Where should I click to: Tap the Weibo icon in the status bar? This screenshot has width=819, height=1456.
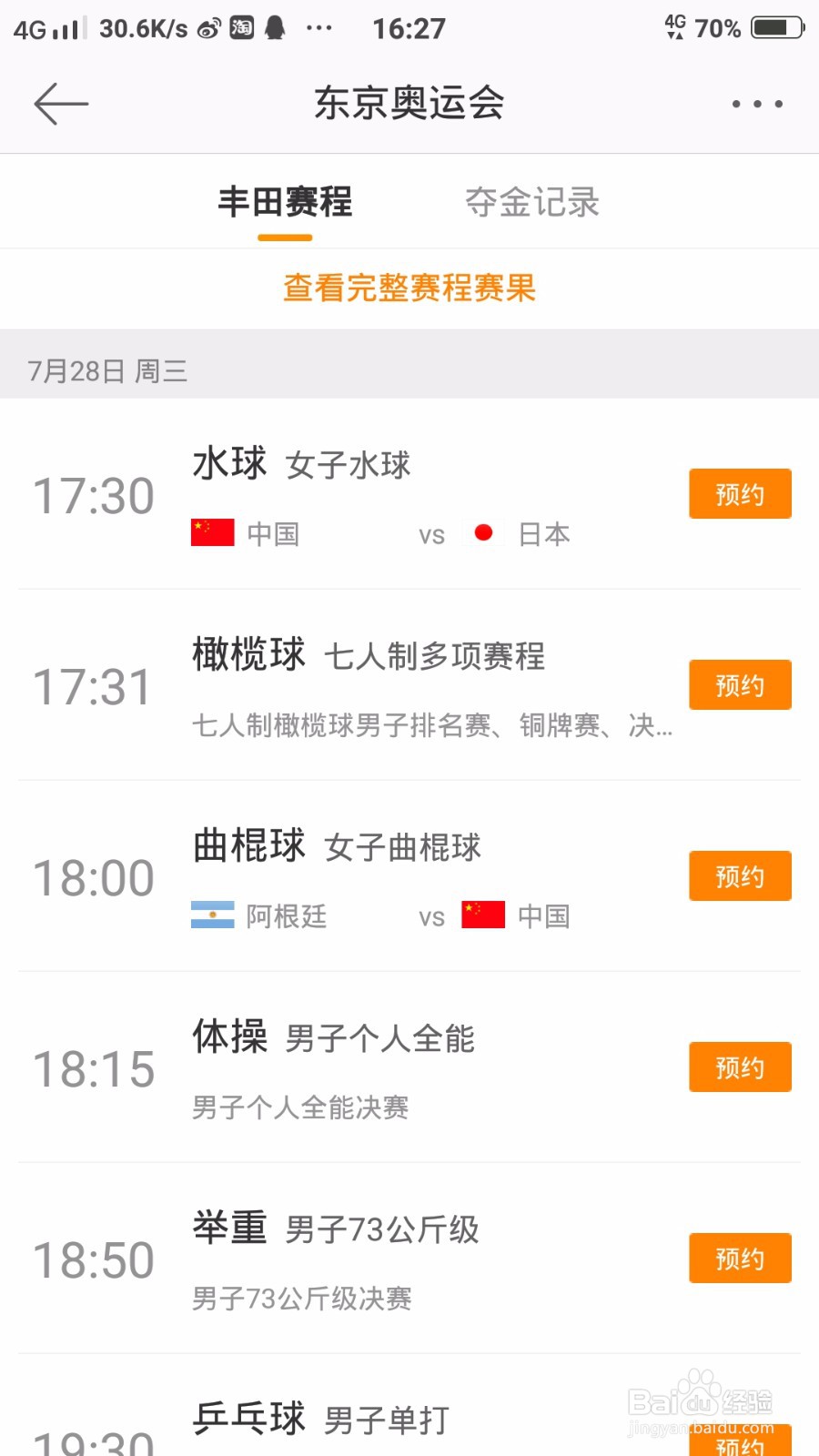[x=208, y=26]
